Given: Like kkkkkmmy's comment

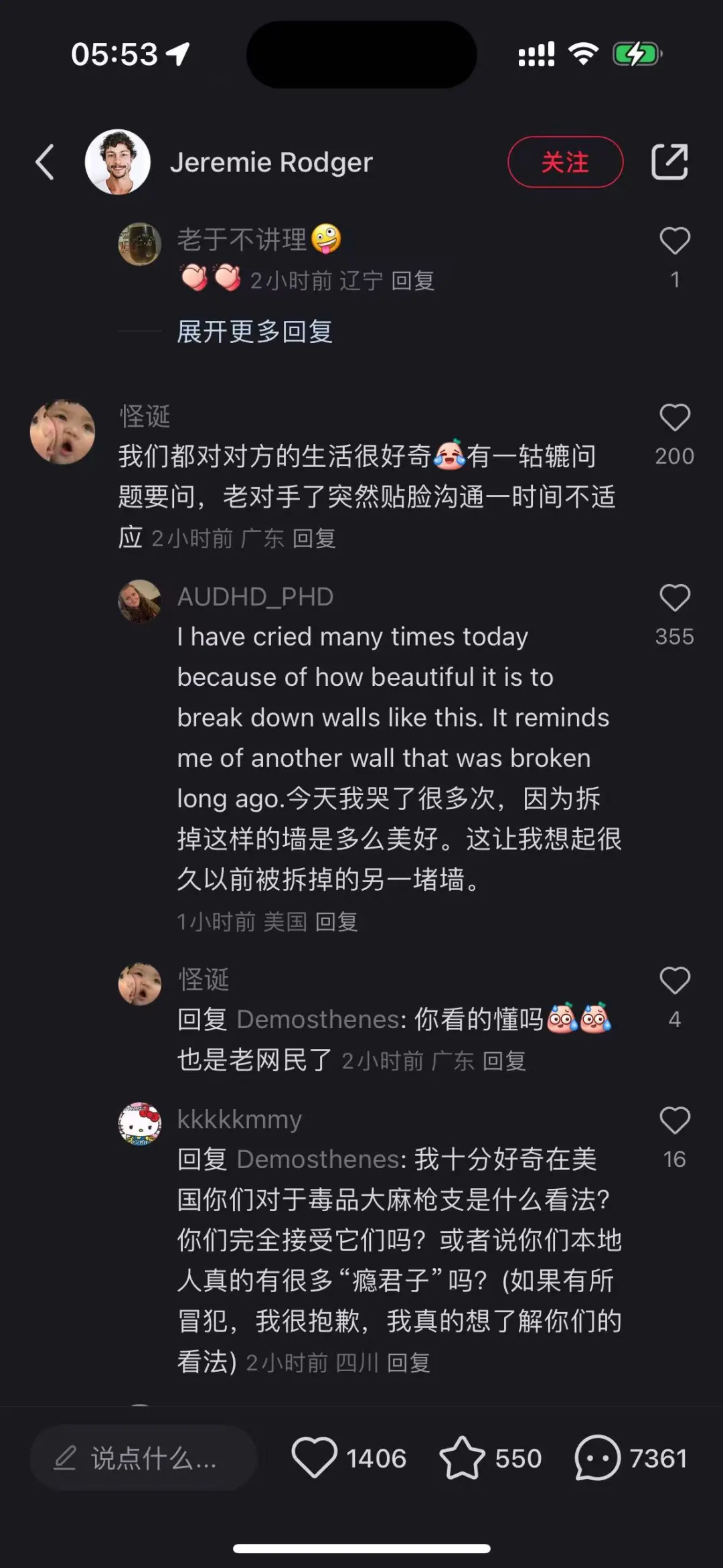Looking at the screenshot, I should click(674, 1121).
